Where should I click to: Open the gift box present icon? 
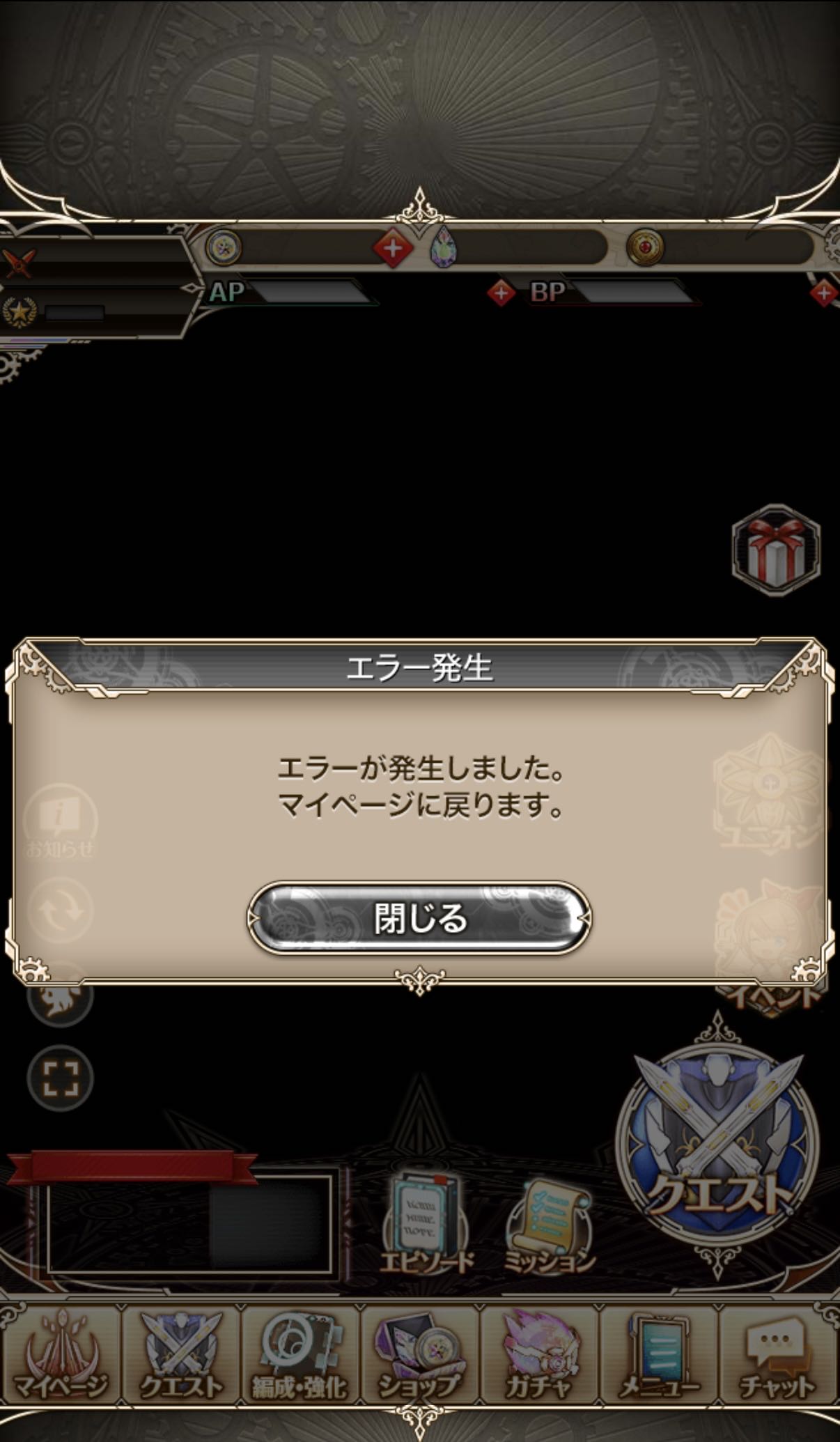pyautogui.click(x=776, y=550)
